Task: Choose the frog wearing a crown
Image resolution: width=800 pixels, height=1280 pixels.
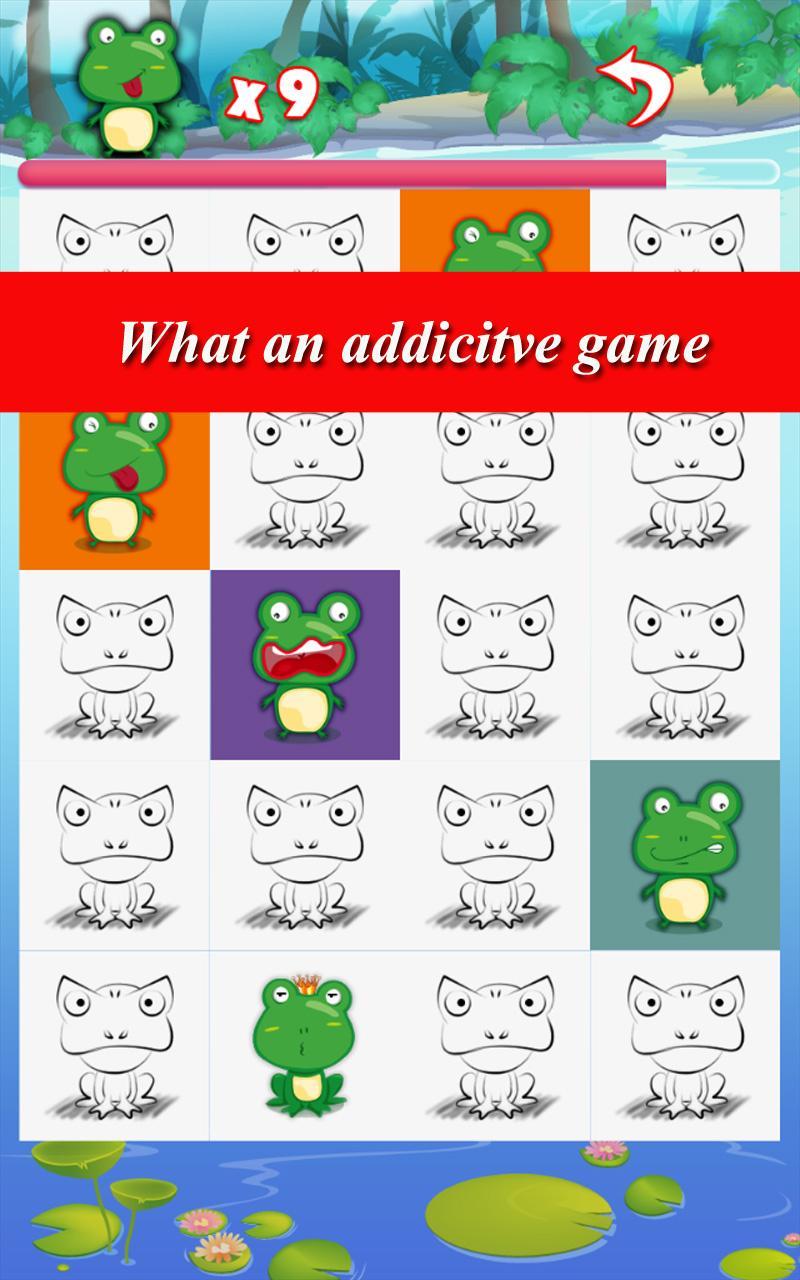Action: [x=304, y=1045]
